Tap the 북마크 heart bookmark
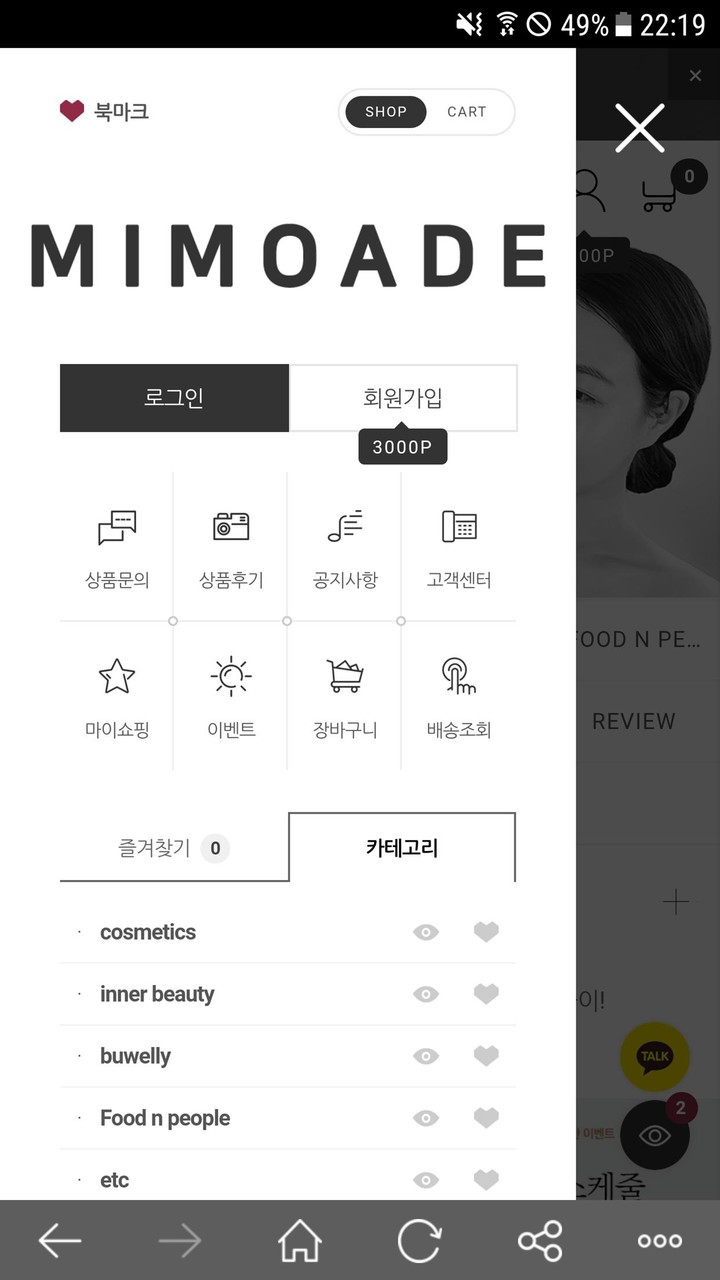The width and height of the screenshot is (720, 1280). [x=104, y=111]
